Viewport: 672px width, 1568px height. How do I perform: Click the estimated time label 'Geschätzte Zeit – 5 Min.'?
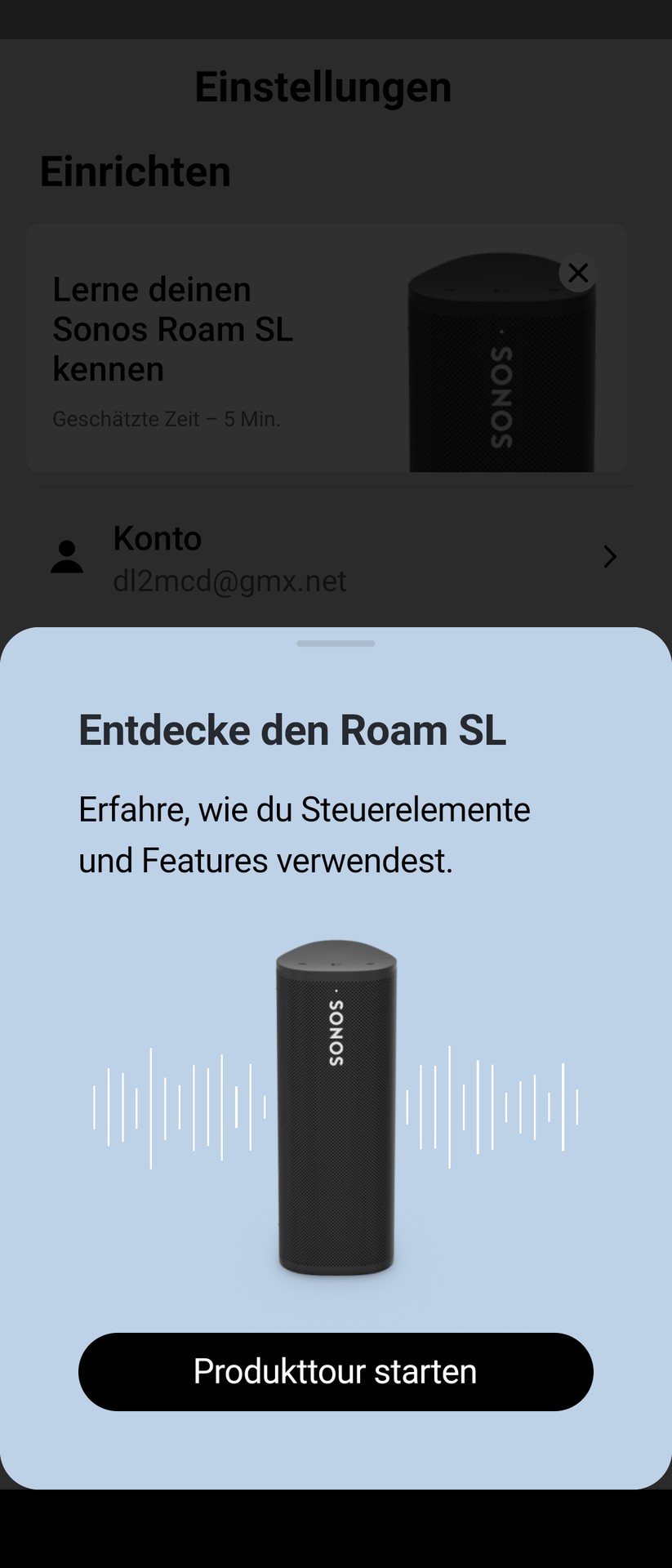click(167, 418)
